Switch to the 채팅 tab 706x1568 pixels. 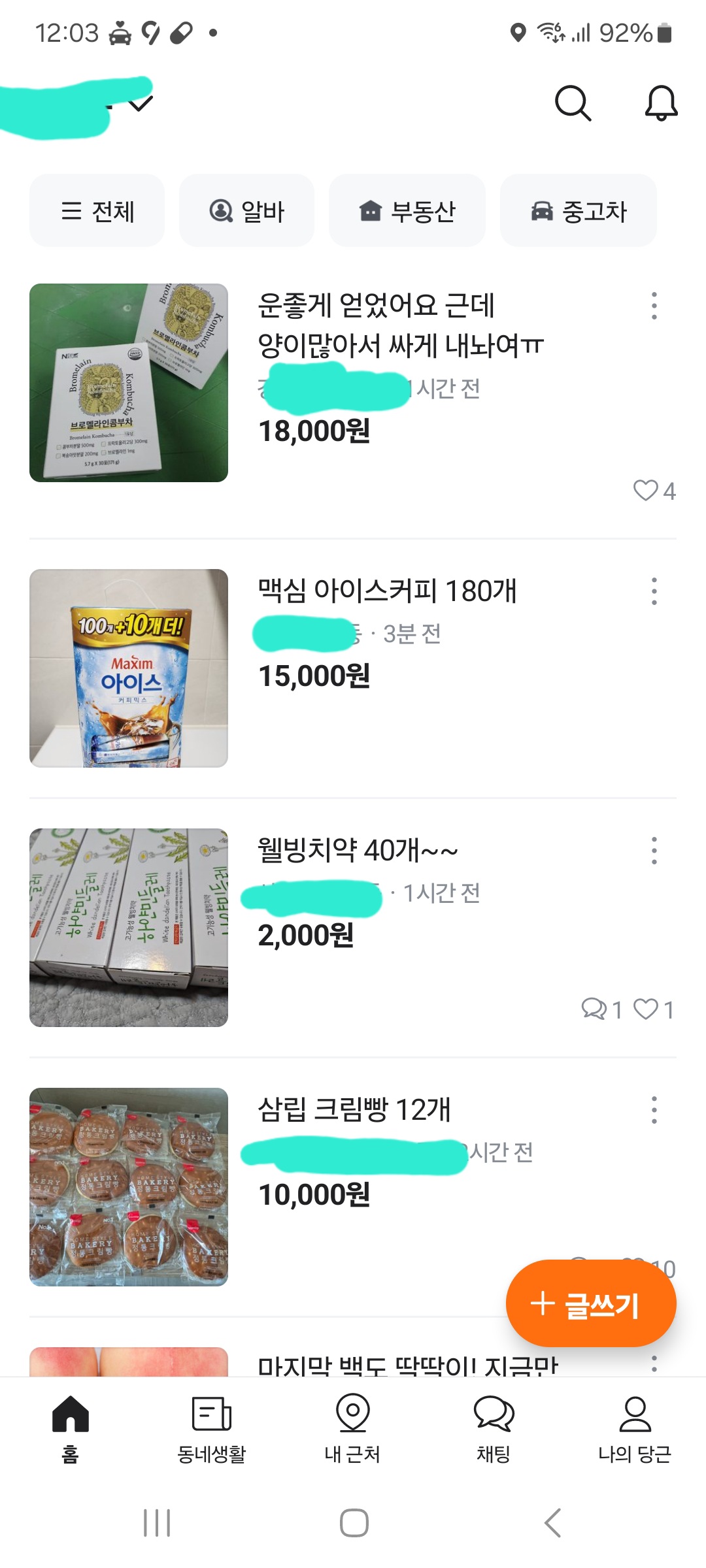[494, 1428]
